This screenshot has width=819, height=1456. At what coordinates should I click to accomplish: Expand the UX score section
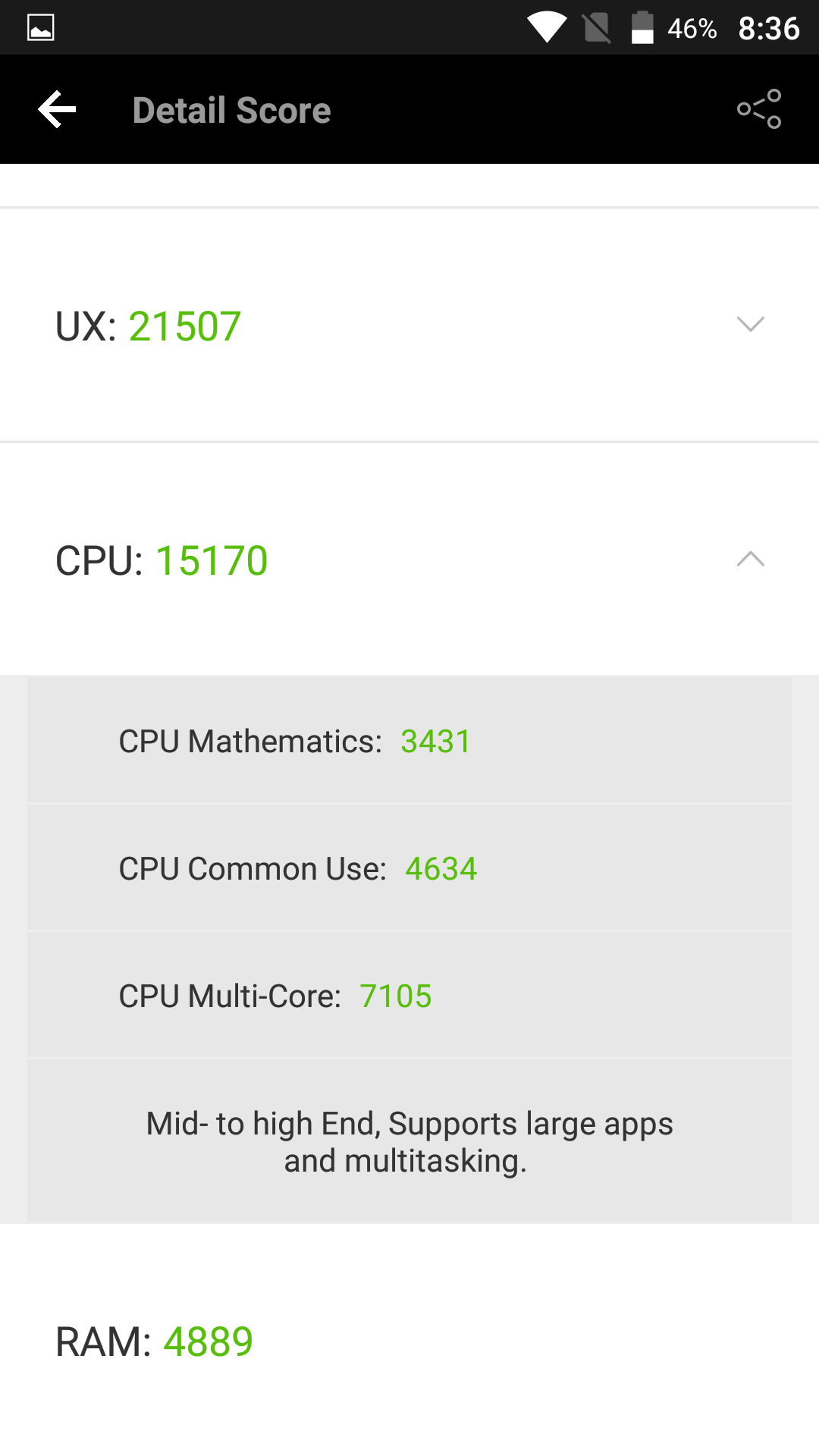750,325
